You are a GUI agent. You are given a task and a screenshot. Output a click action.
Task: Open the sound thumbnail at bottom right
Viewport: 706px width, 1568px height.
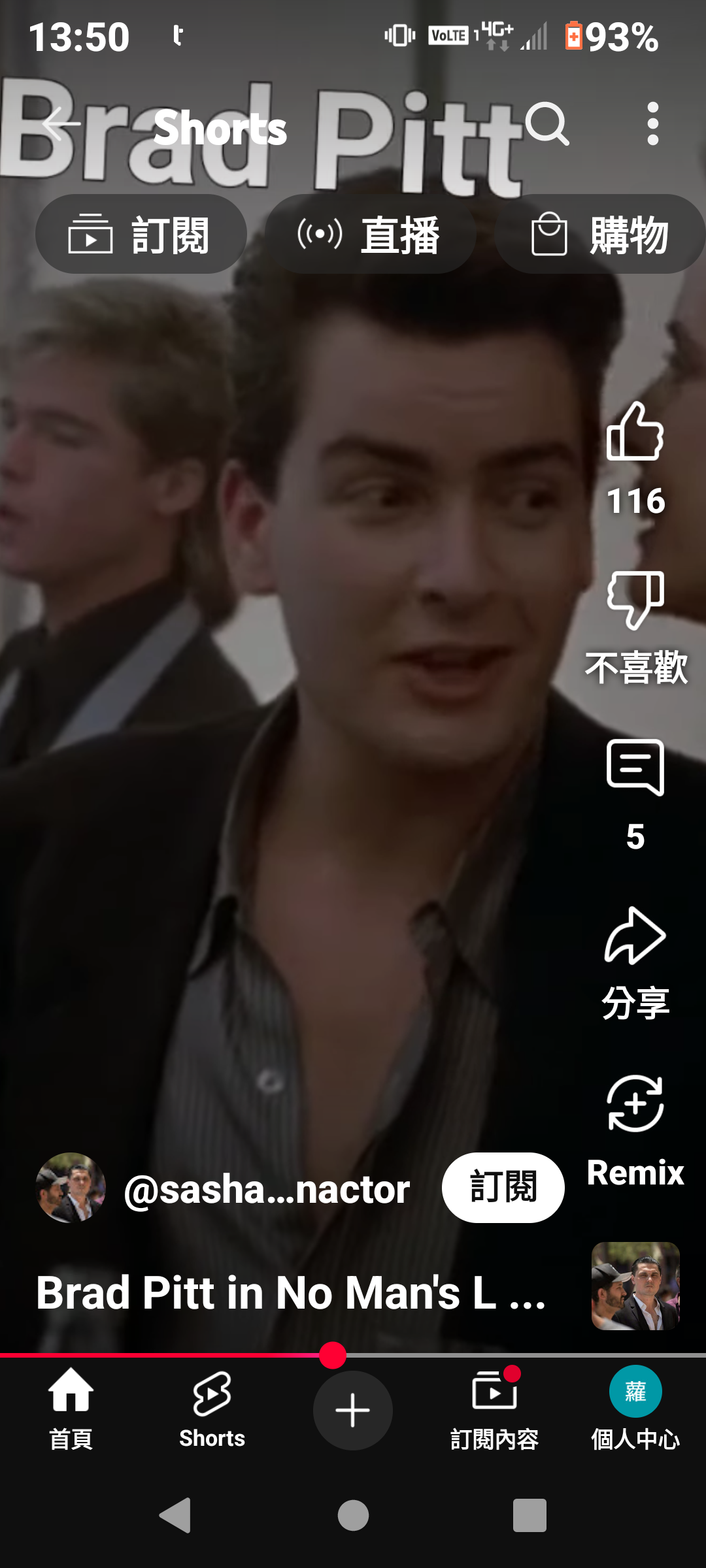635,1286
